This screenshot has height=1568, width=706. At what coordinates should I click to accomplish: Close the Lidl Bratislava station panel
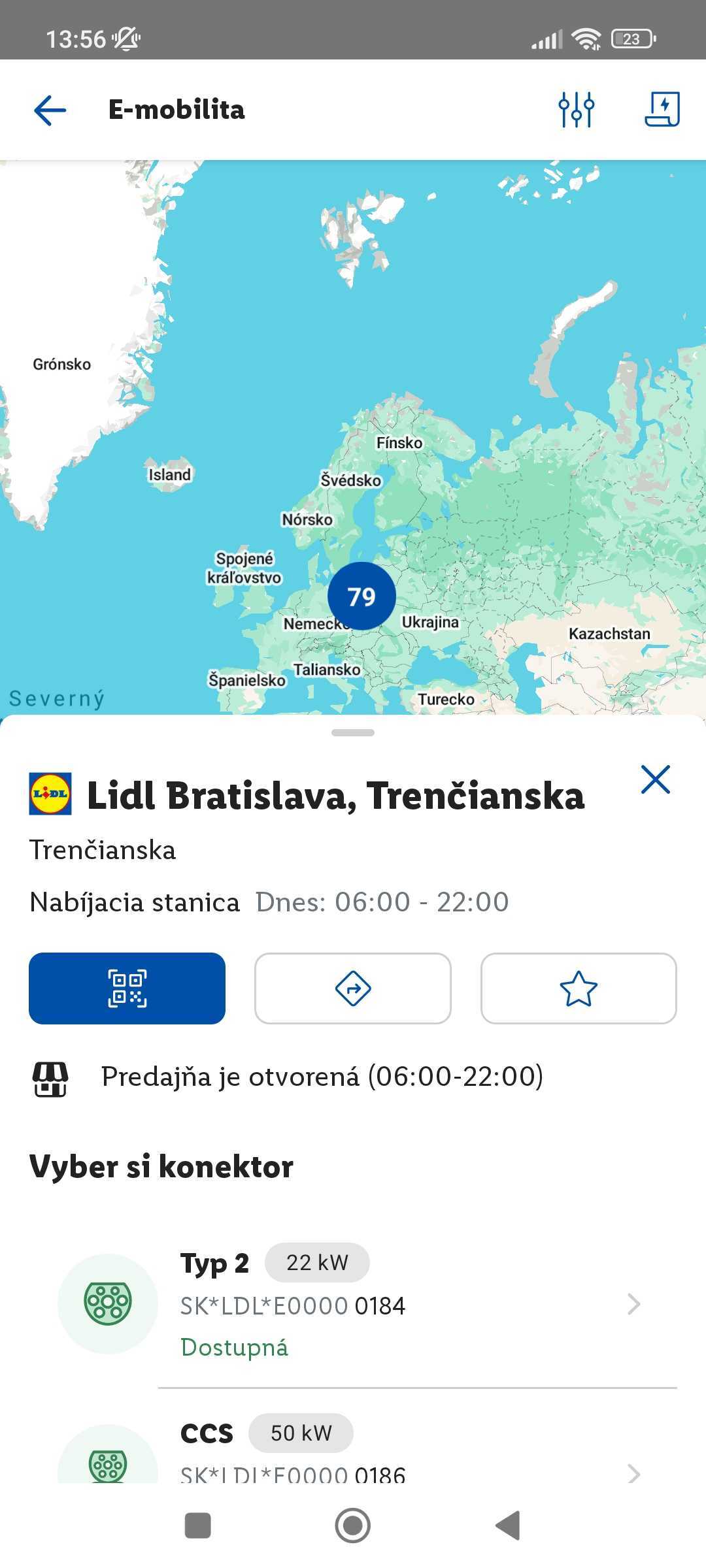[x=656, y=779]
